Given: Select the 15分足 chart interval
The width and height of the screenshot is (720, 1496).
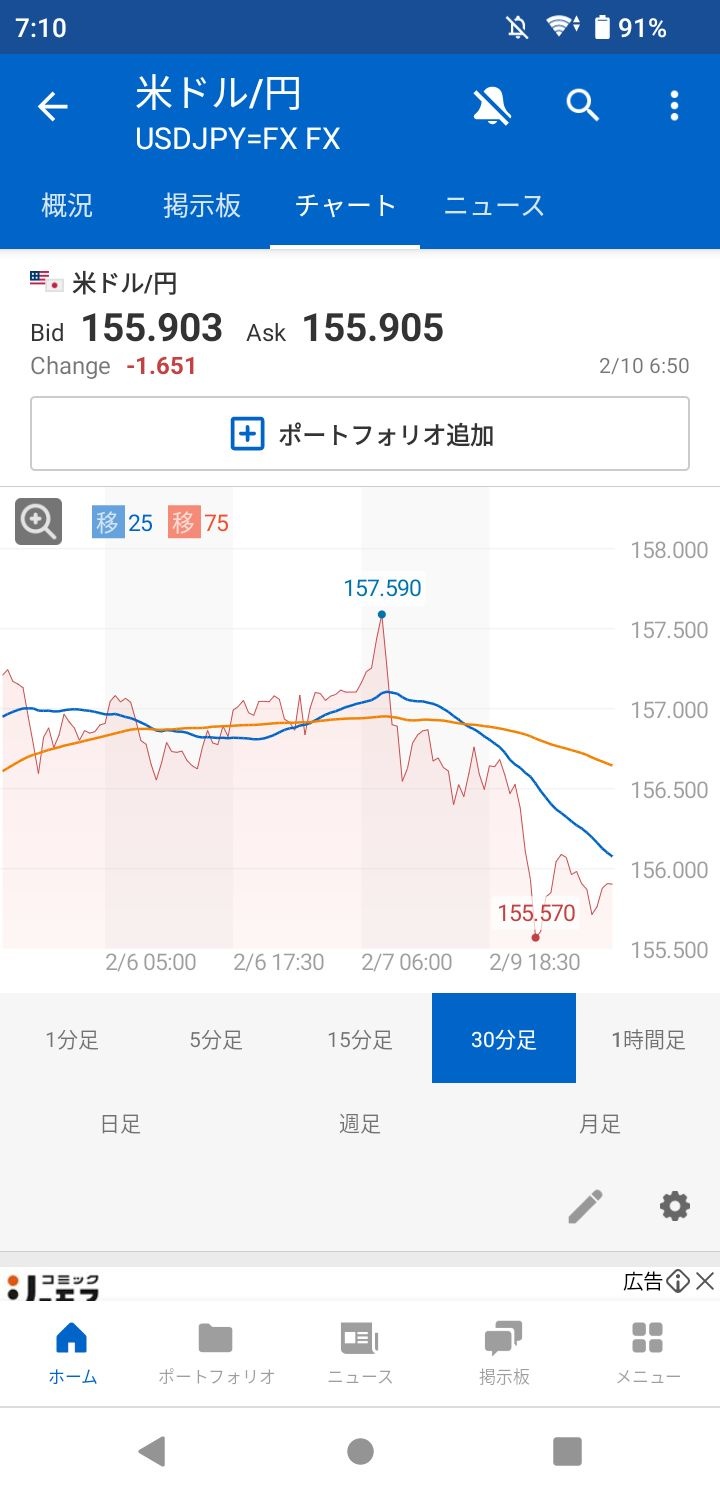Looking at the screenshot, I should (360, 1040).
